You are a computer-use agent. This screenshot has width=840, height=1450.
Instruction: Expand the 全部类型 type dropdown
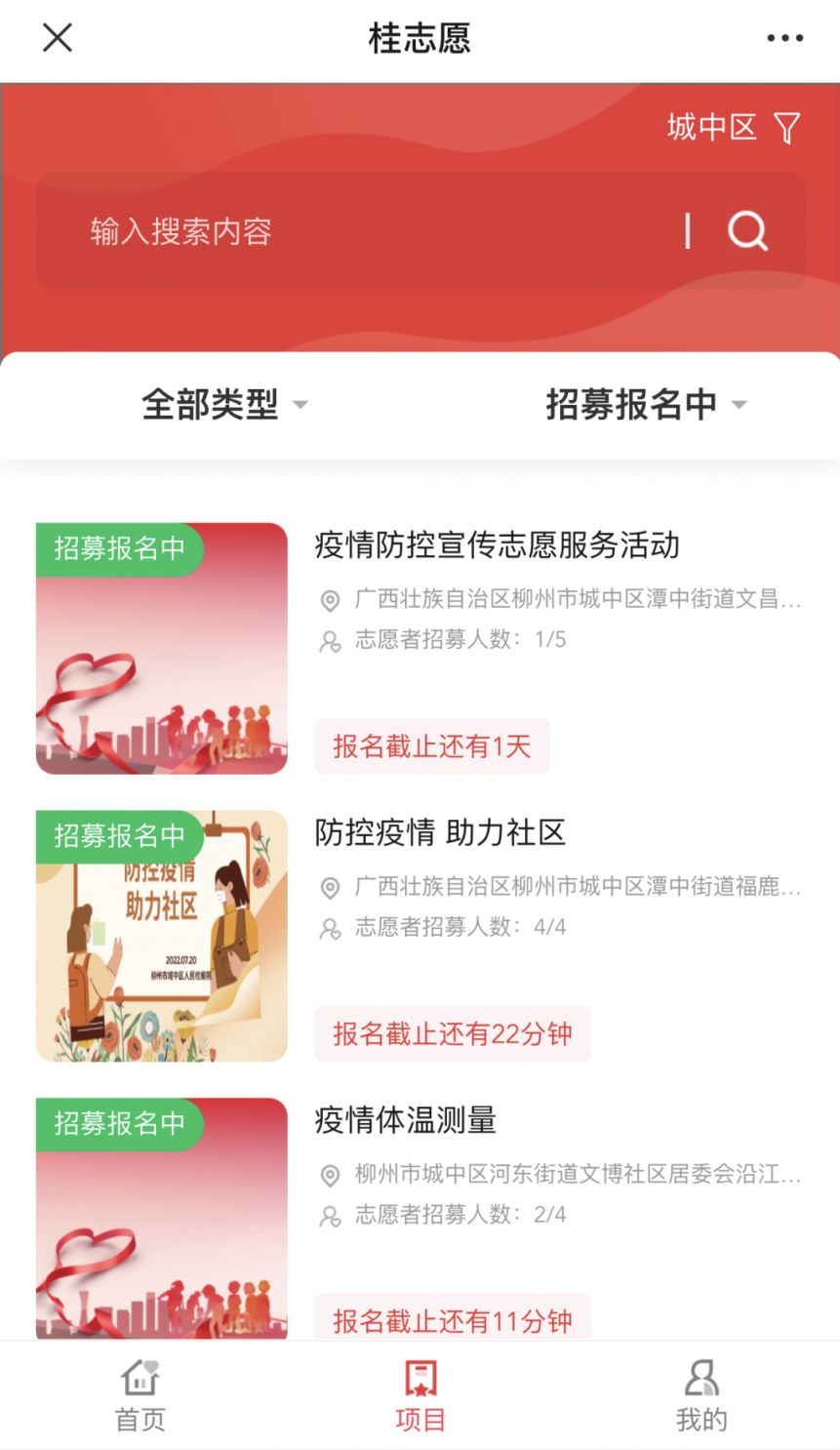coord(223,404)
